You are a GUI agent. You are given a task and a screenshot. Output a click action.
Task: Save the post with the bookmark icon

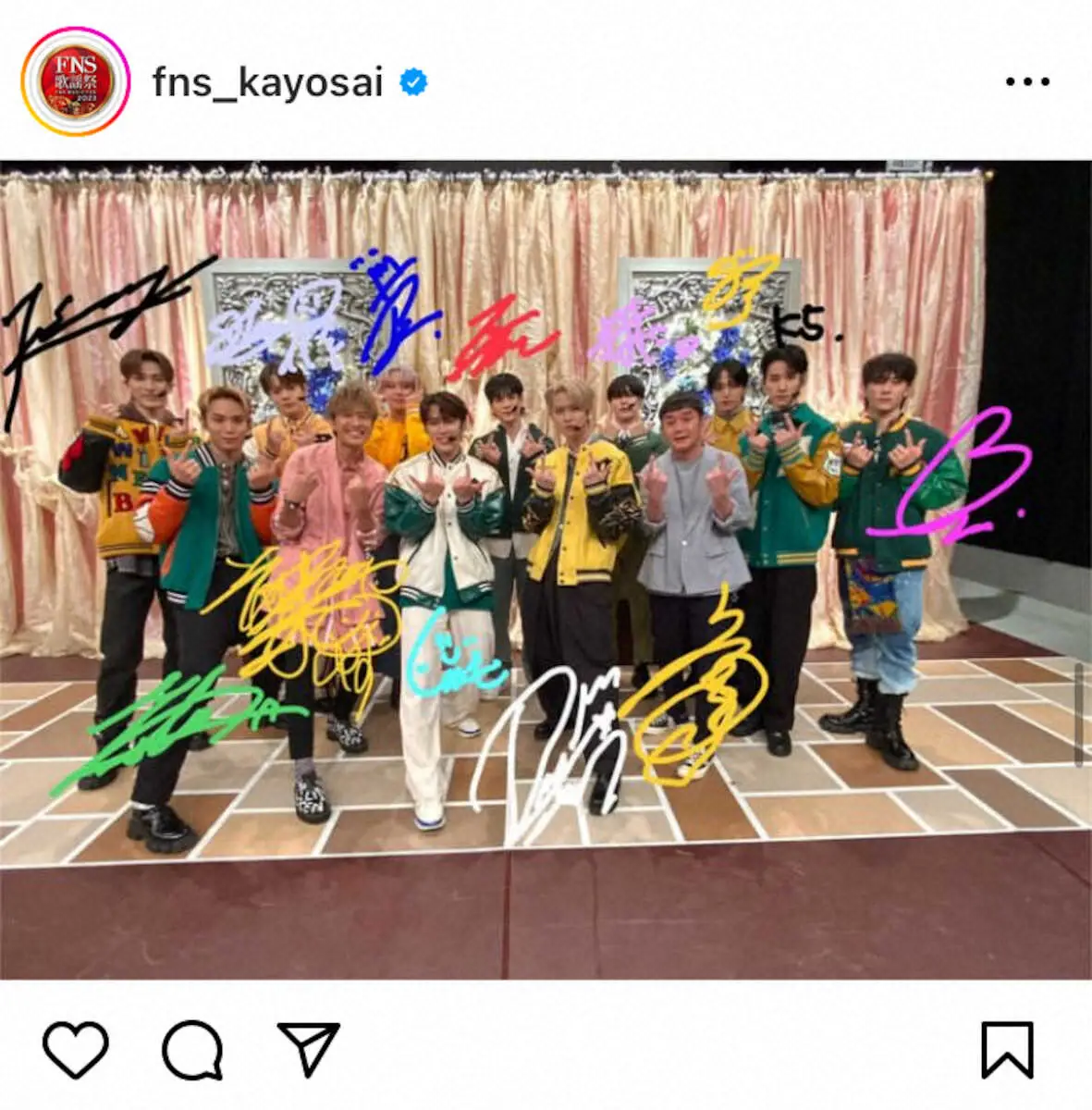[1006, 1049]
